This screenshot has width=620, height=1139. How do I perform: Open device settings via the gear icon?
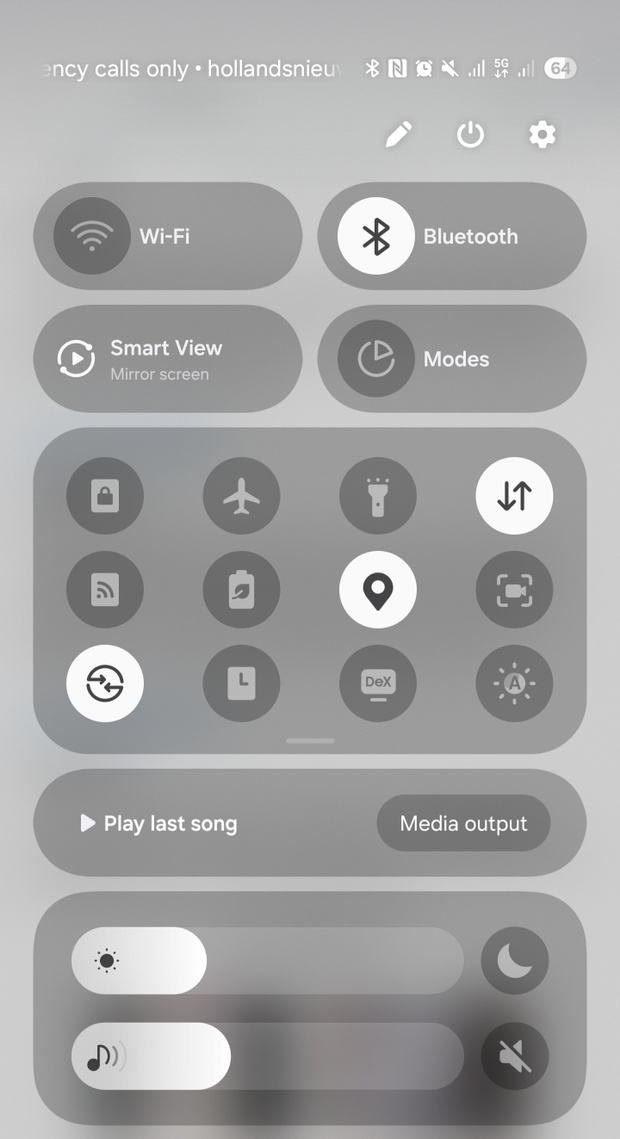click(542, 135)
